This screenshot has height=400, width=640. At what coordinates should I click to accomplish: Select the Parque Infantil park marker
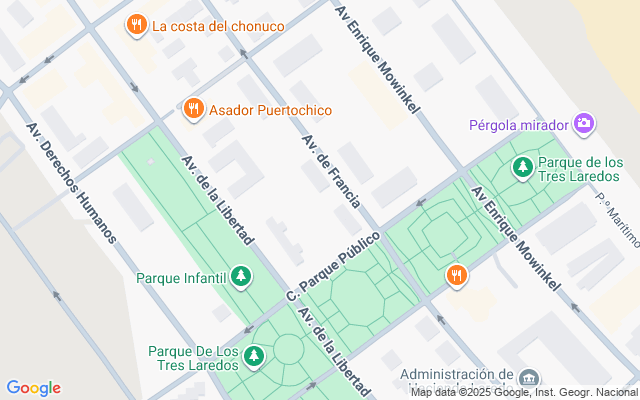tap(240, 276)
